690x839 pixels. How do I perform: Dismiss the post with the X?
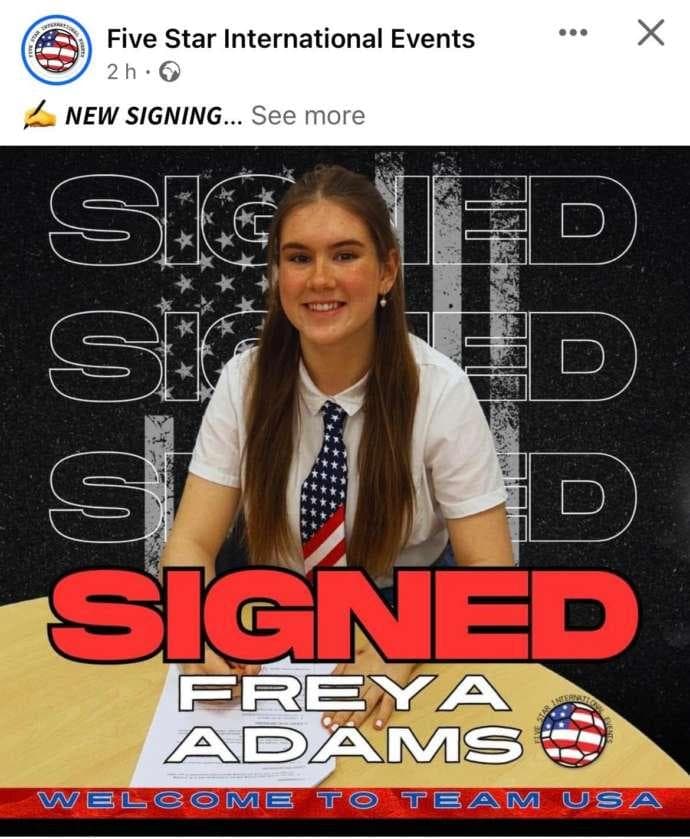tap(651, 33)
